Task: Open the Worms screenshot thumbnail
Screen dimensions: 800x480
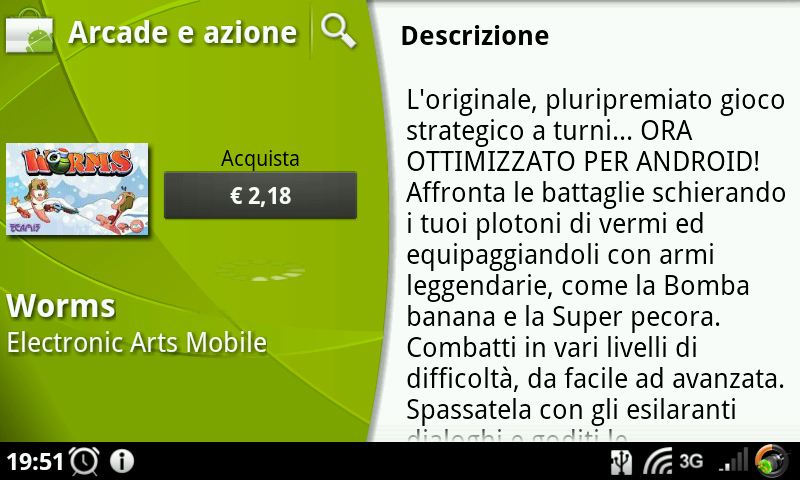Action: click(77, 191)
